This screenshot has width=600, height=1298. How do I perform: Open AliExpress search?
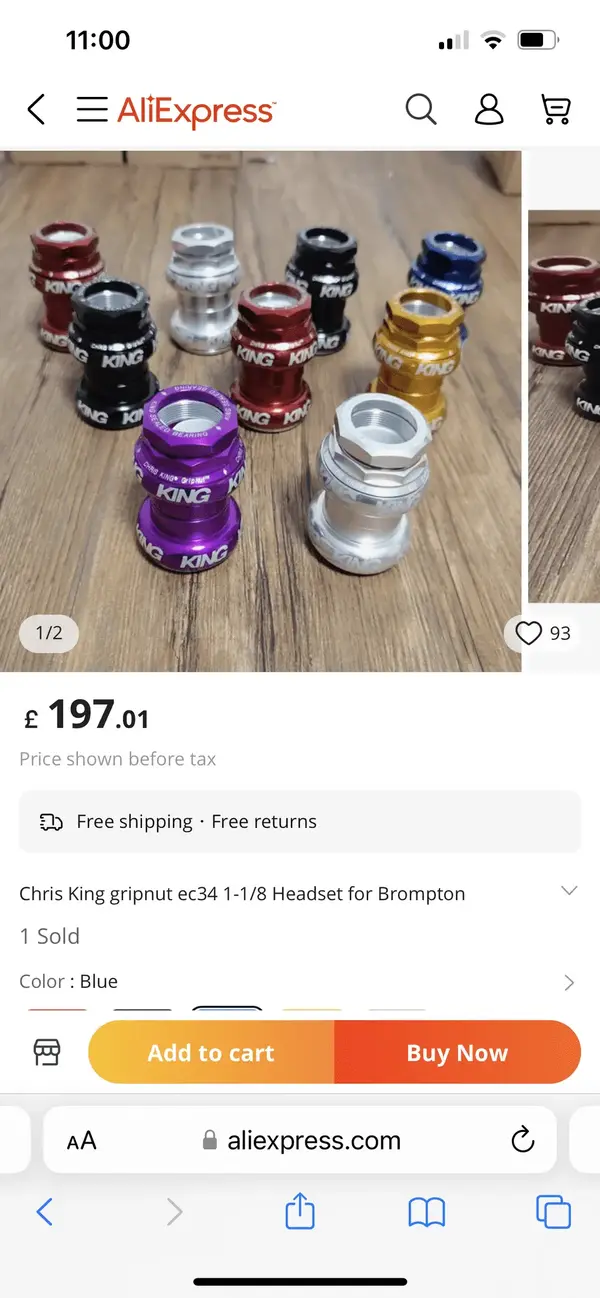421,109
